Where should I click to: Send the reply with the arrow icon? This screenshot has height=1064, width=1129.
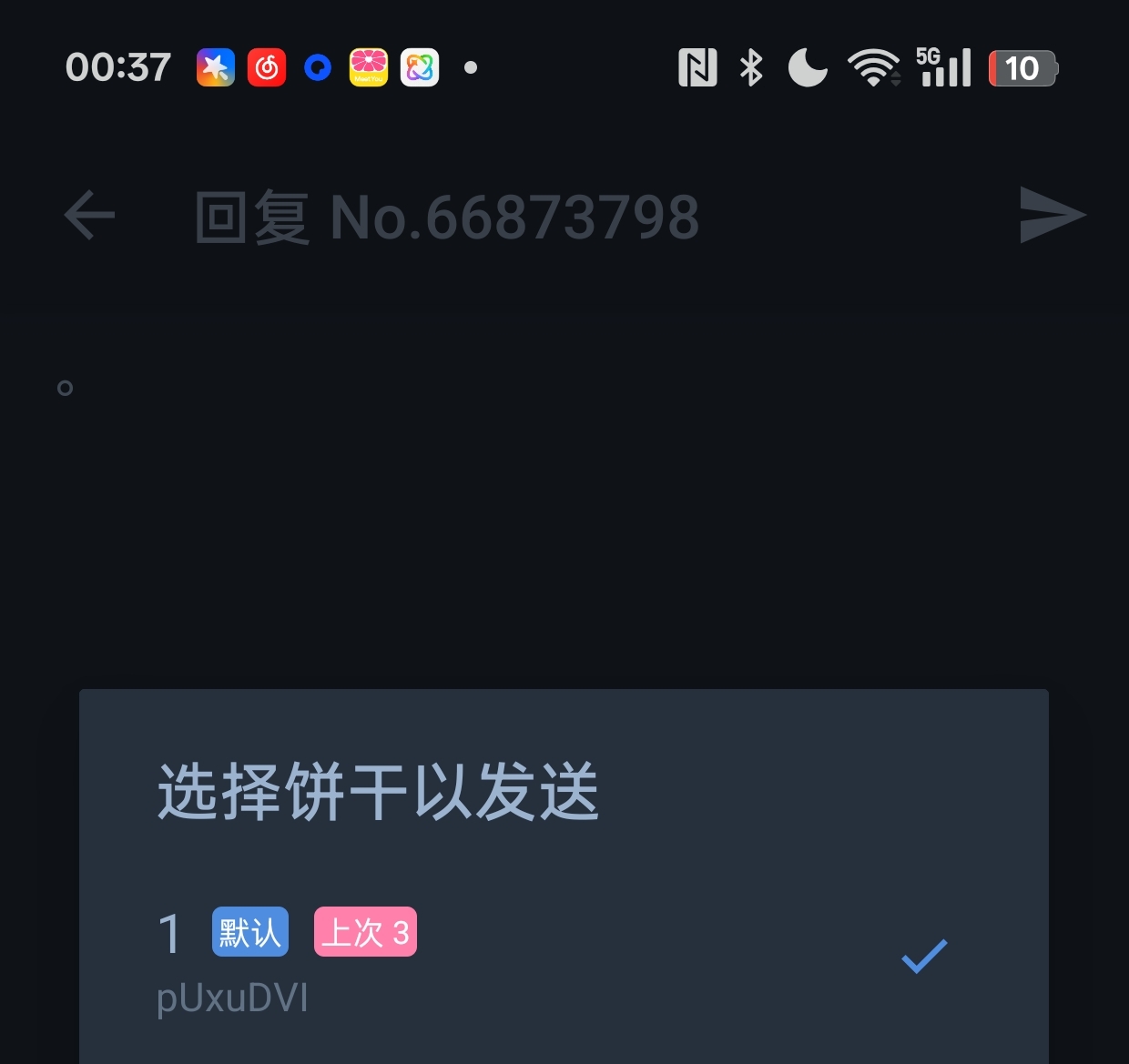1052,216
